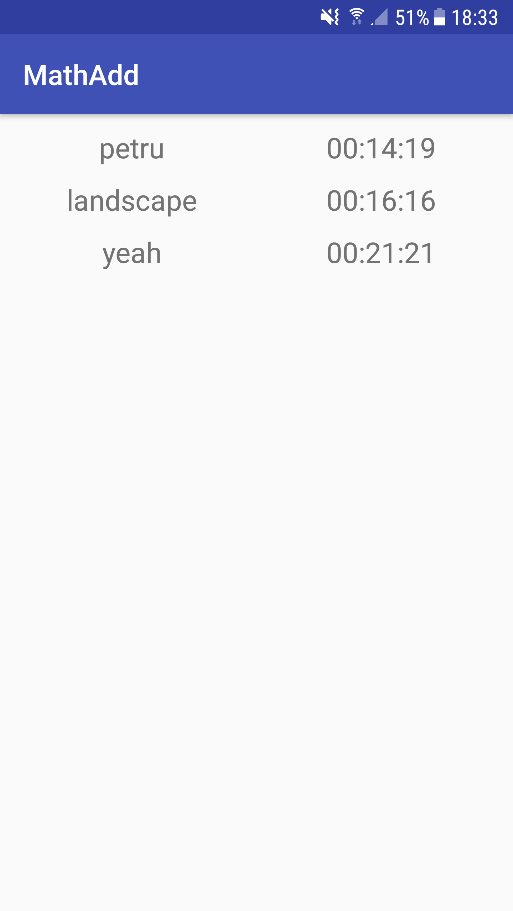The width and height of the screenshot is (513, 911).
Task: Tap the yeah score row
Action: coord(256,253)
